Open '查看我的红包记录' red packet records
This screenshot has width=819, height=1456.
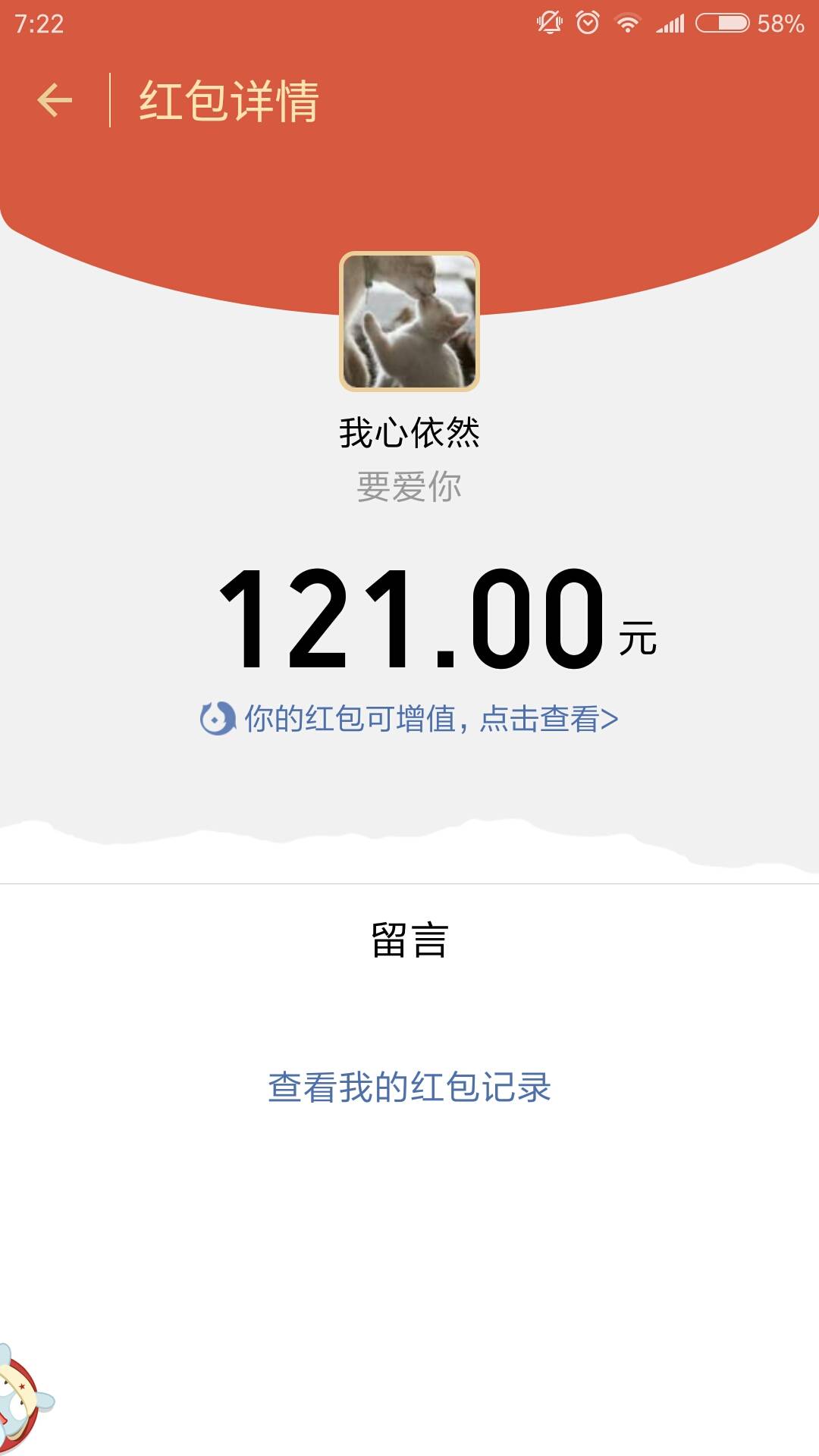(409, 1087)
